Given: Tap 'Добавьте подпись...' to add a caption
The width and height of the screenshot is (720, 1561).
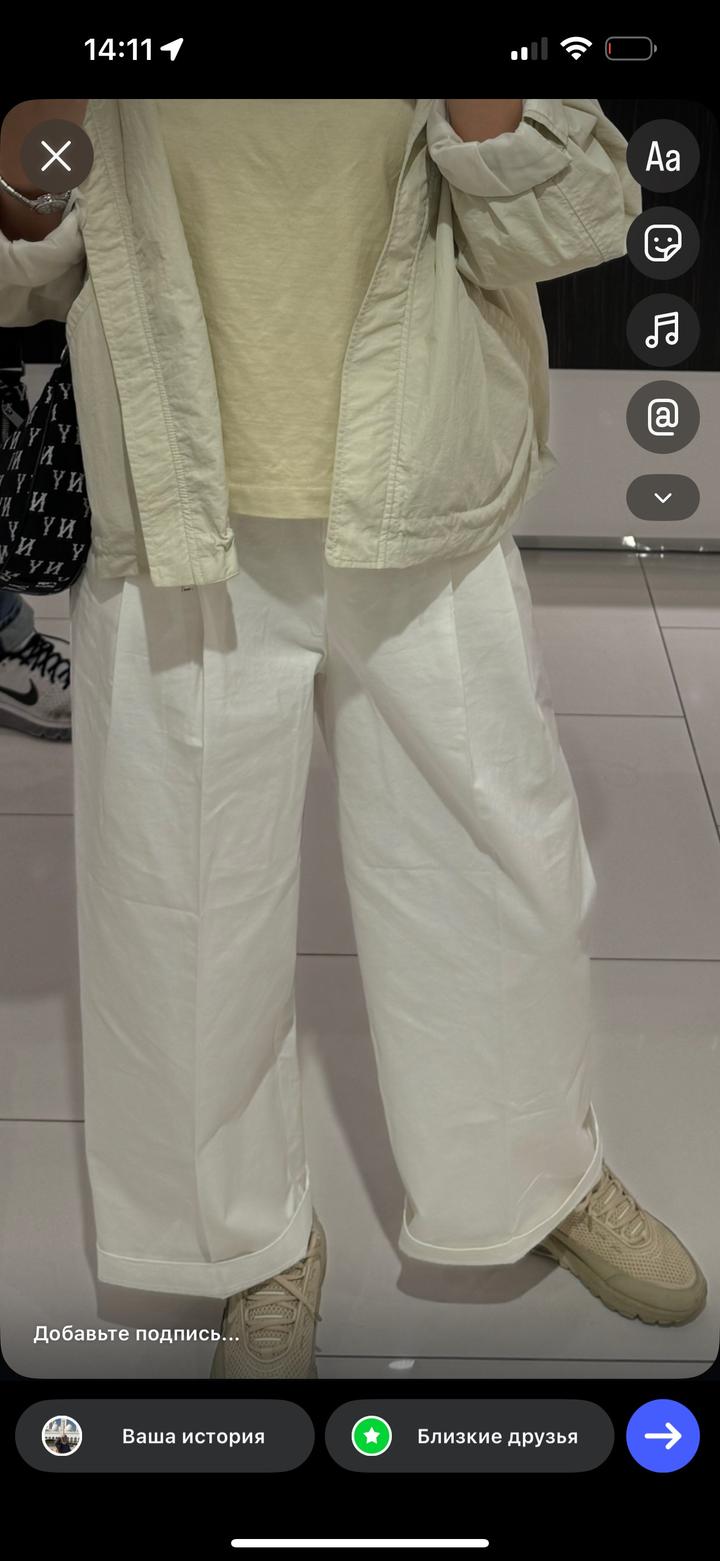Looking at the screenshot, I should (136, 1333).
